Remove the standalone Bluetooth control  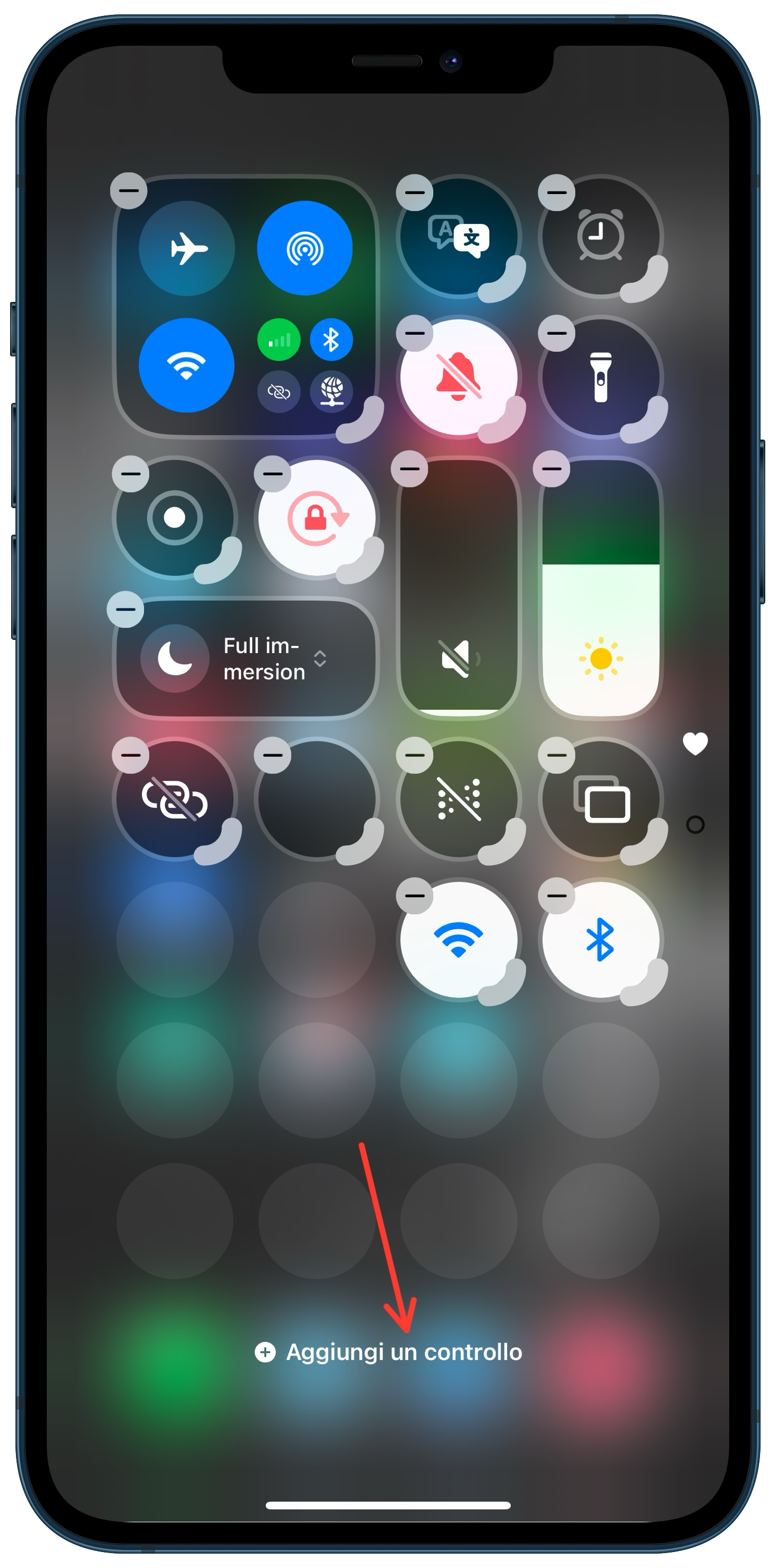[556, 896]
